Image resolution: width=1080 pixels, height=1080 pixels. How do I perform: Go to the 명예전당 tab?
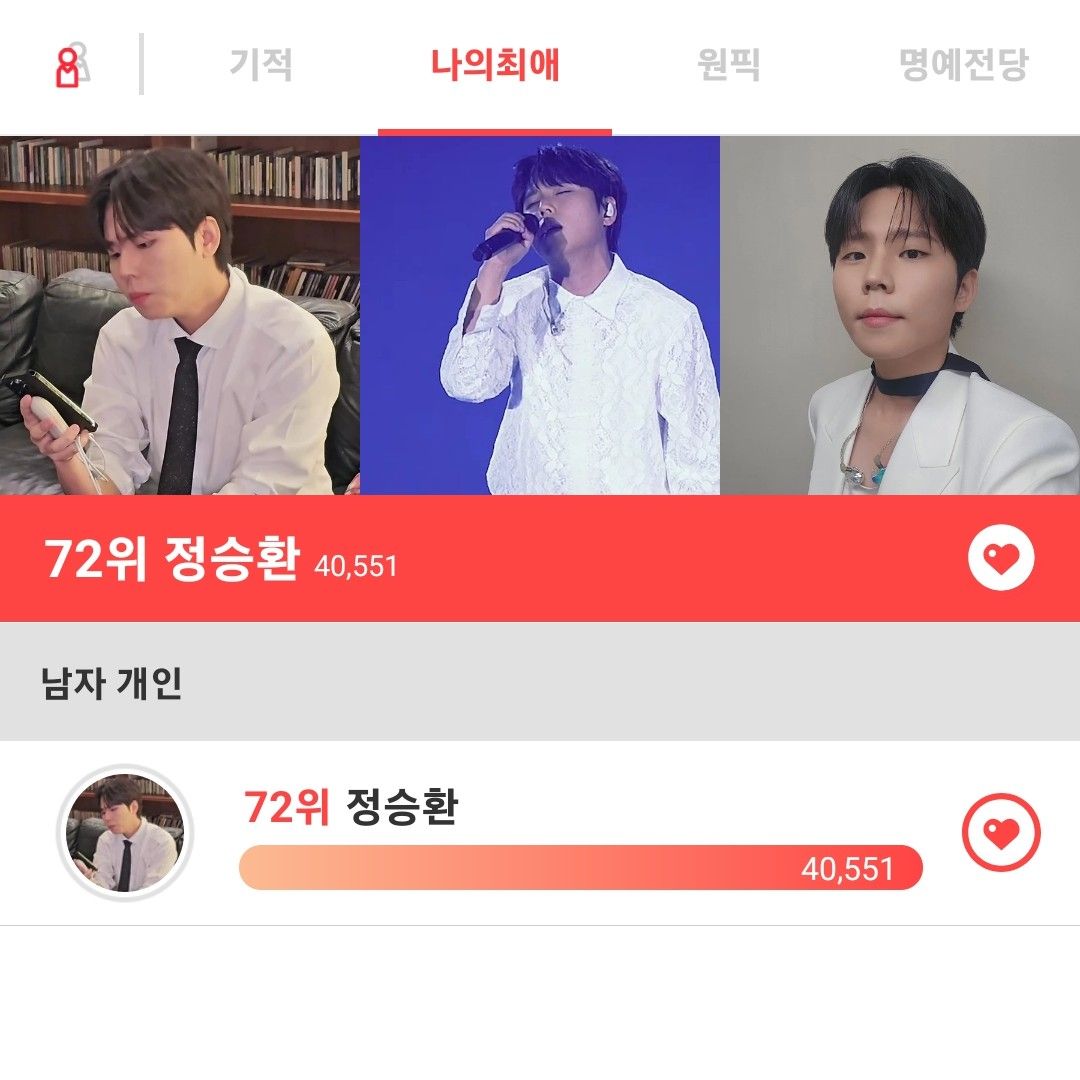click(x=963, y=65)
